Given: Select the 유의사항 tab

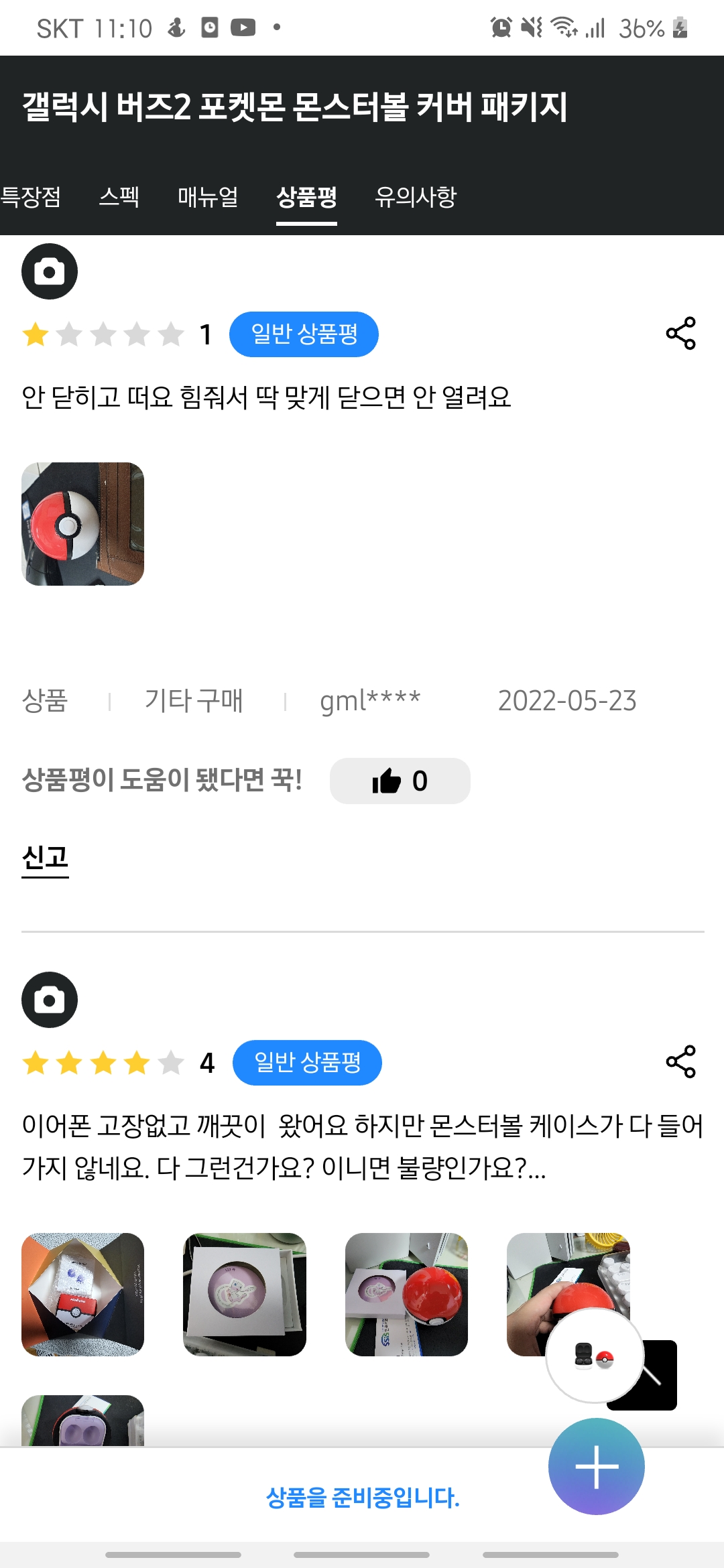Looking at the screenshot, I should 416,197.
